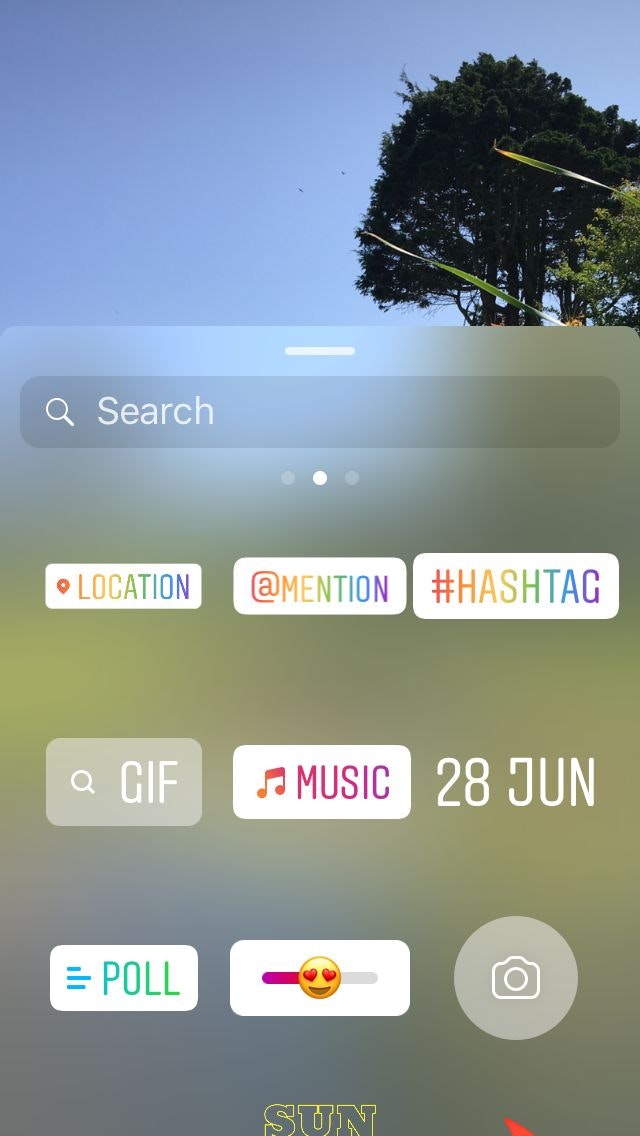
Task: Tap the sticker tray drag handle
Action: click(320, 351)
